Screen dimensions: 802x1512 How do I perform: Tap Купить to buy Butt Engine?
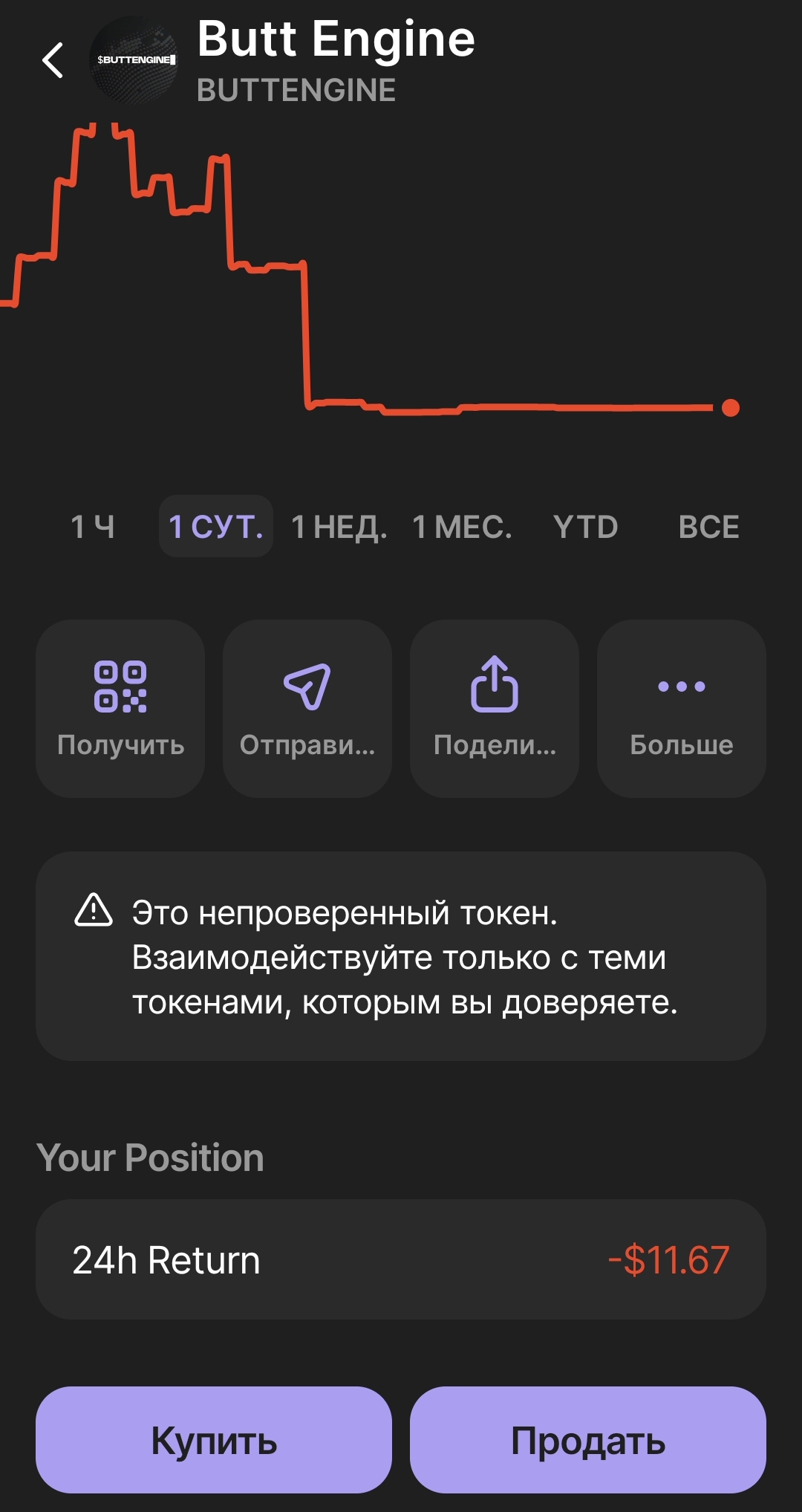(x=214, y=1440)
